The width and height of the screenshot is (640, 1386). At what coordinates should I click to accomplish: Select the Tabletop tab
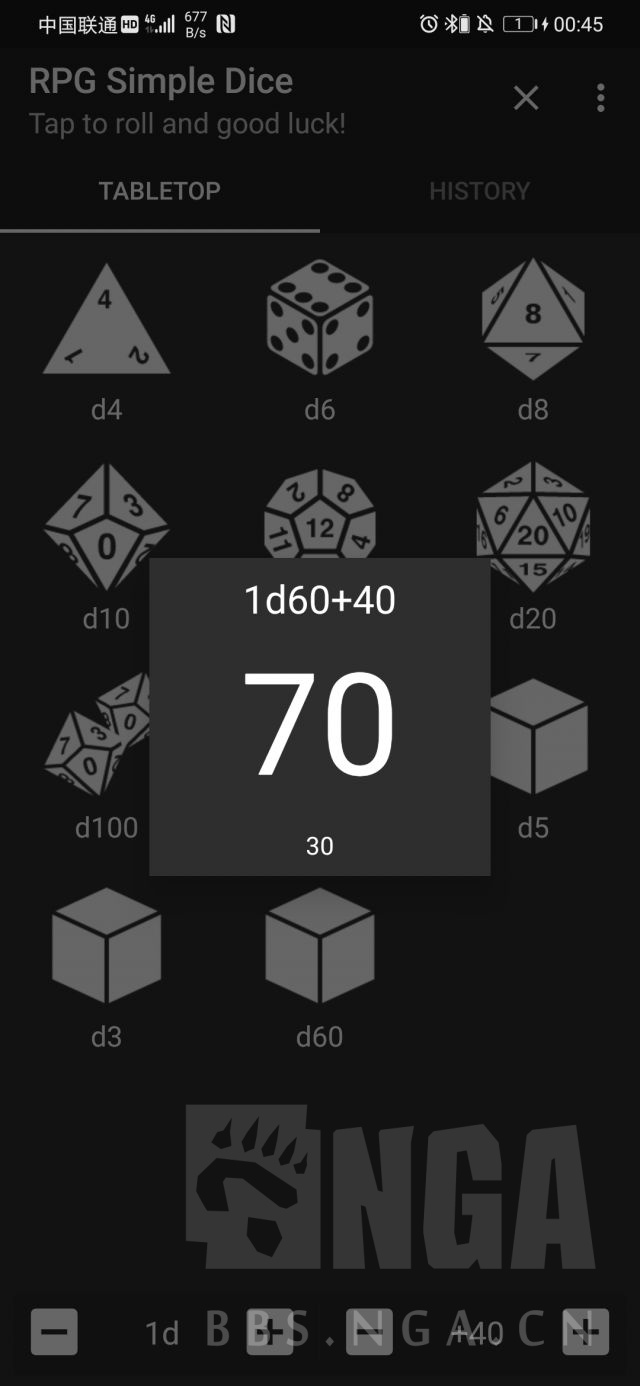tap(160, 191)
